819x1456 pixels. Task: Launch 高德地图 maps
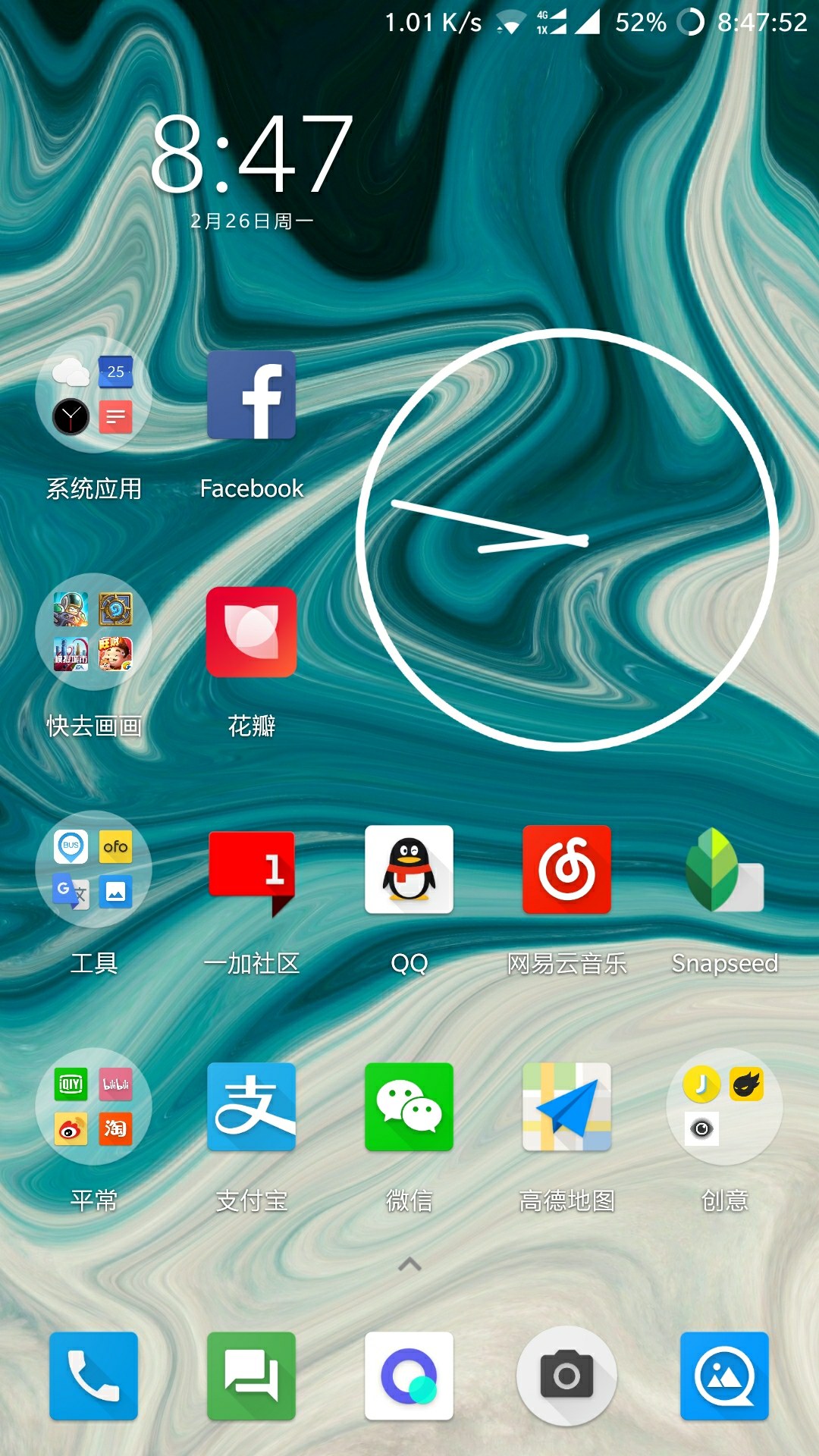tap(566, 1106)
